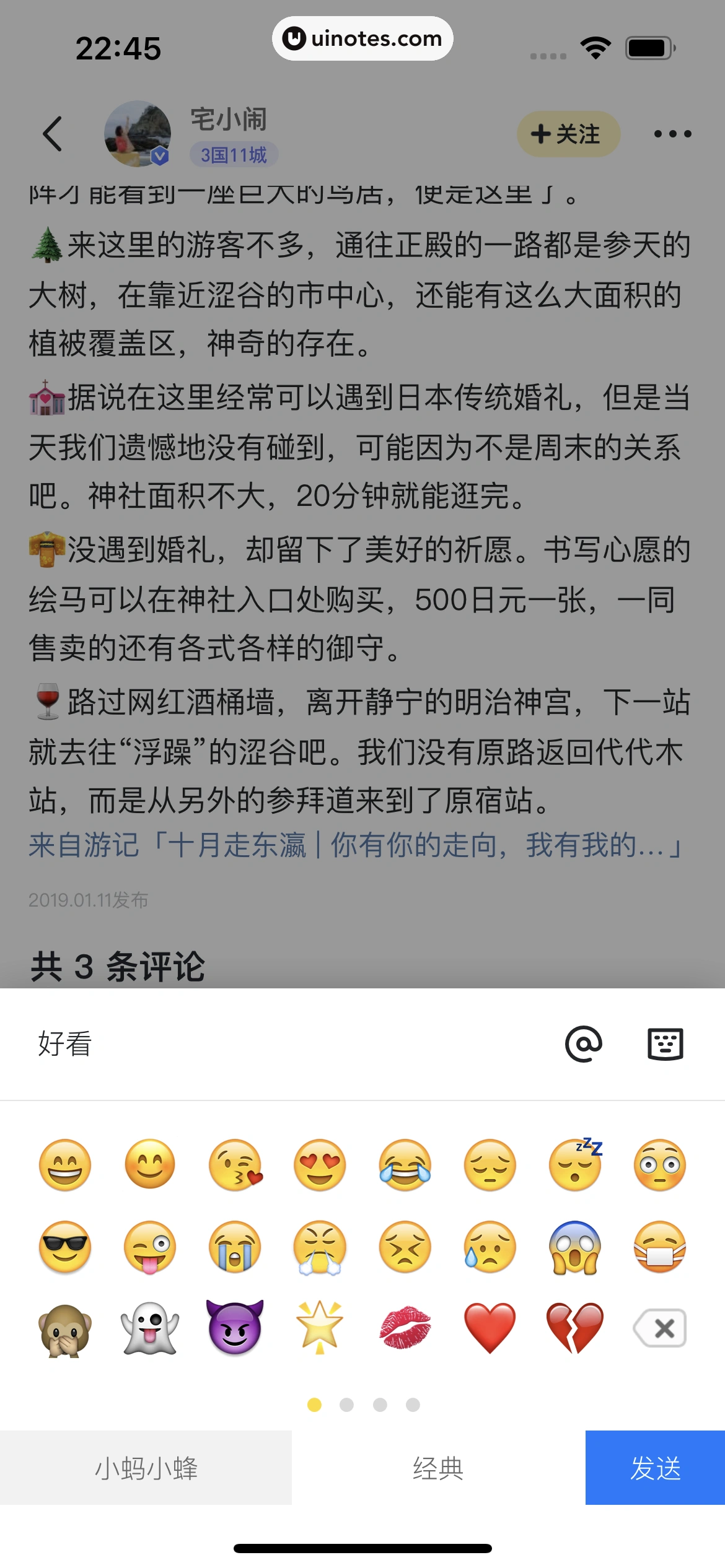Tap the comment input containing 好看
Screen dimensions: 725x1568
point(248,1045)
